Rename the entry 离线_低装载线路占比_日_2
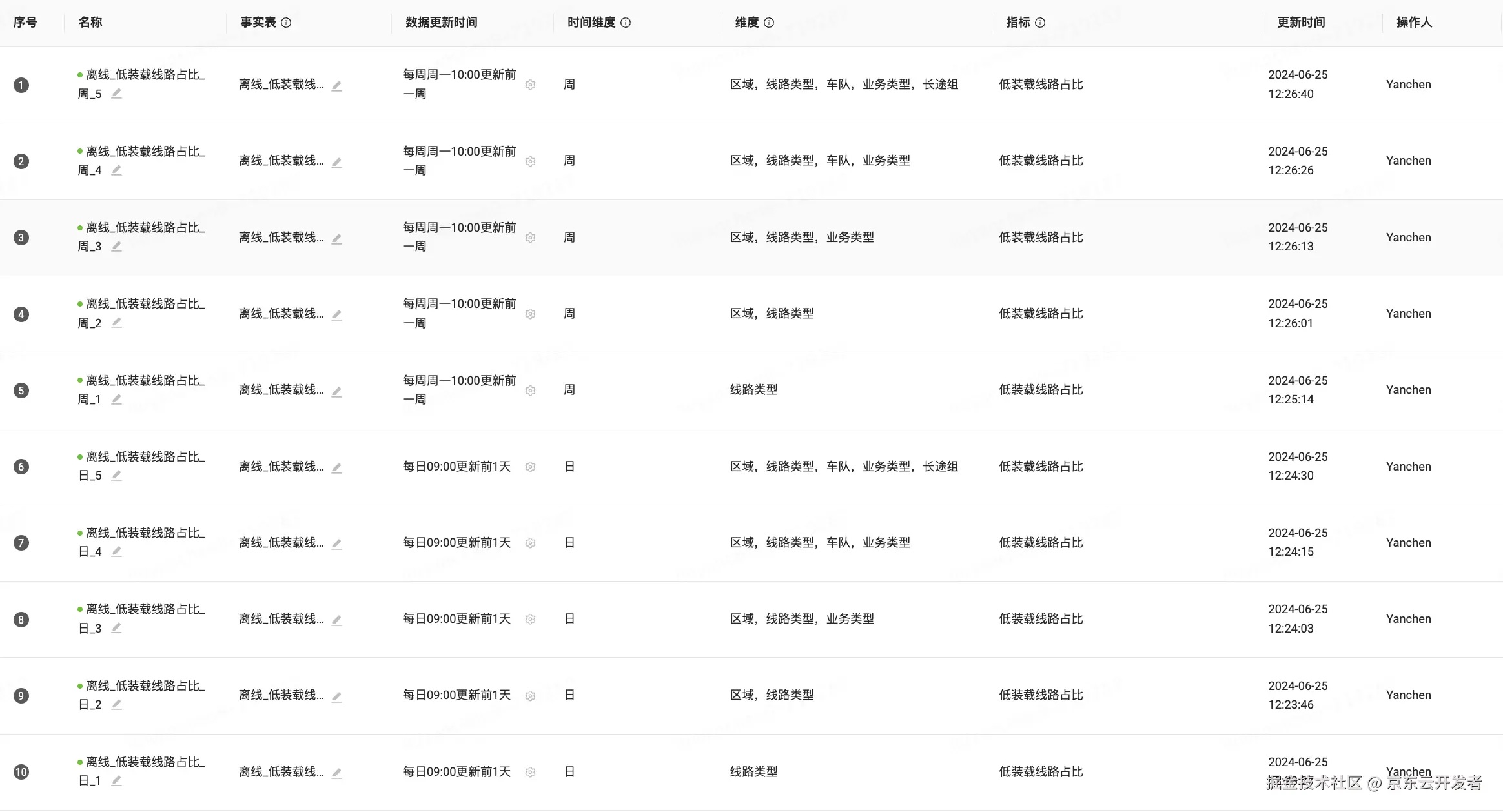Image resolution: width=1503 pixels, height=812 pixels. click(116, 705)
